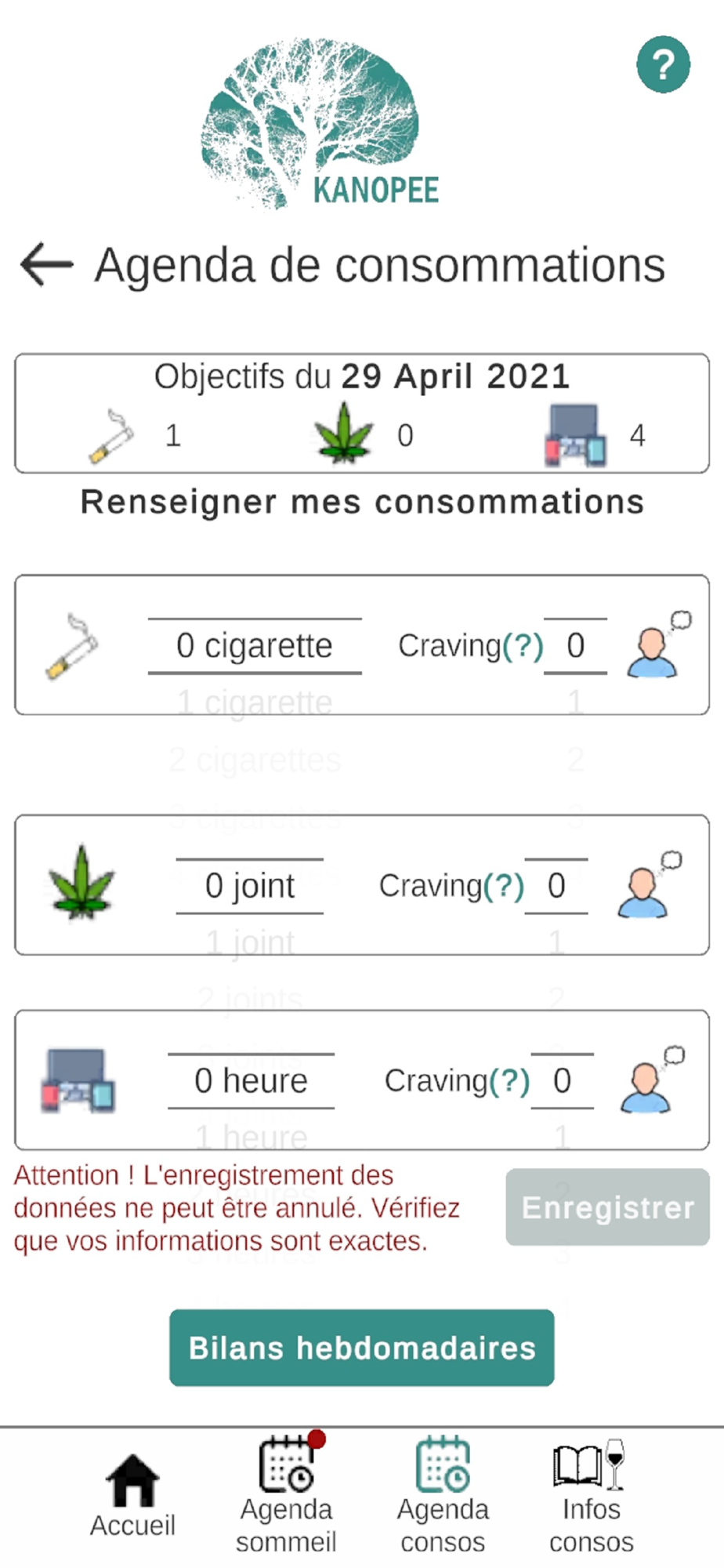Open screen time craving help link
Screen dimensions: 724x1568
[x=509, y=1081]
